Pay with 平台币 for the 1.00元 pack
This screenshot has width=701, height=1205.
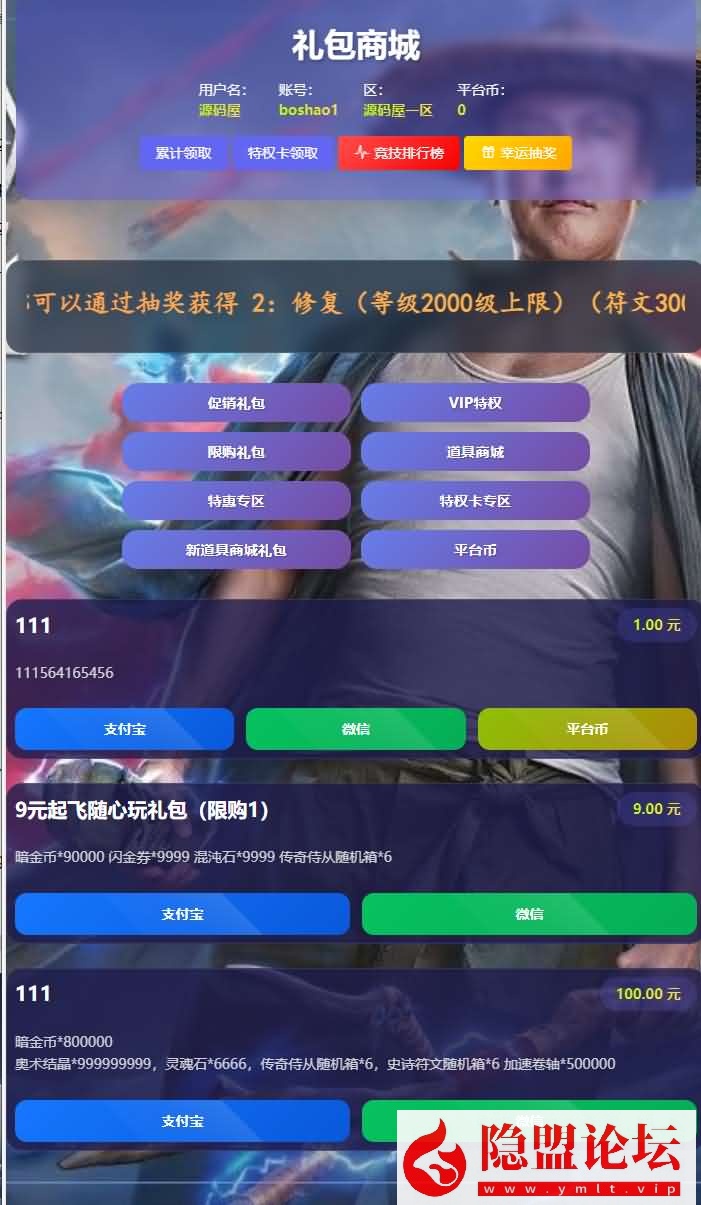tap(587, 729)
